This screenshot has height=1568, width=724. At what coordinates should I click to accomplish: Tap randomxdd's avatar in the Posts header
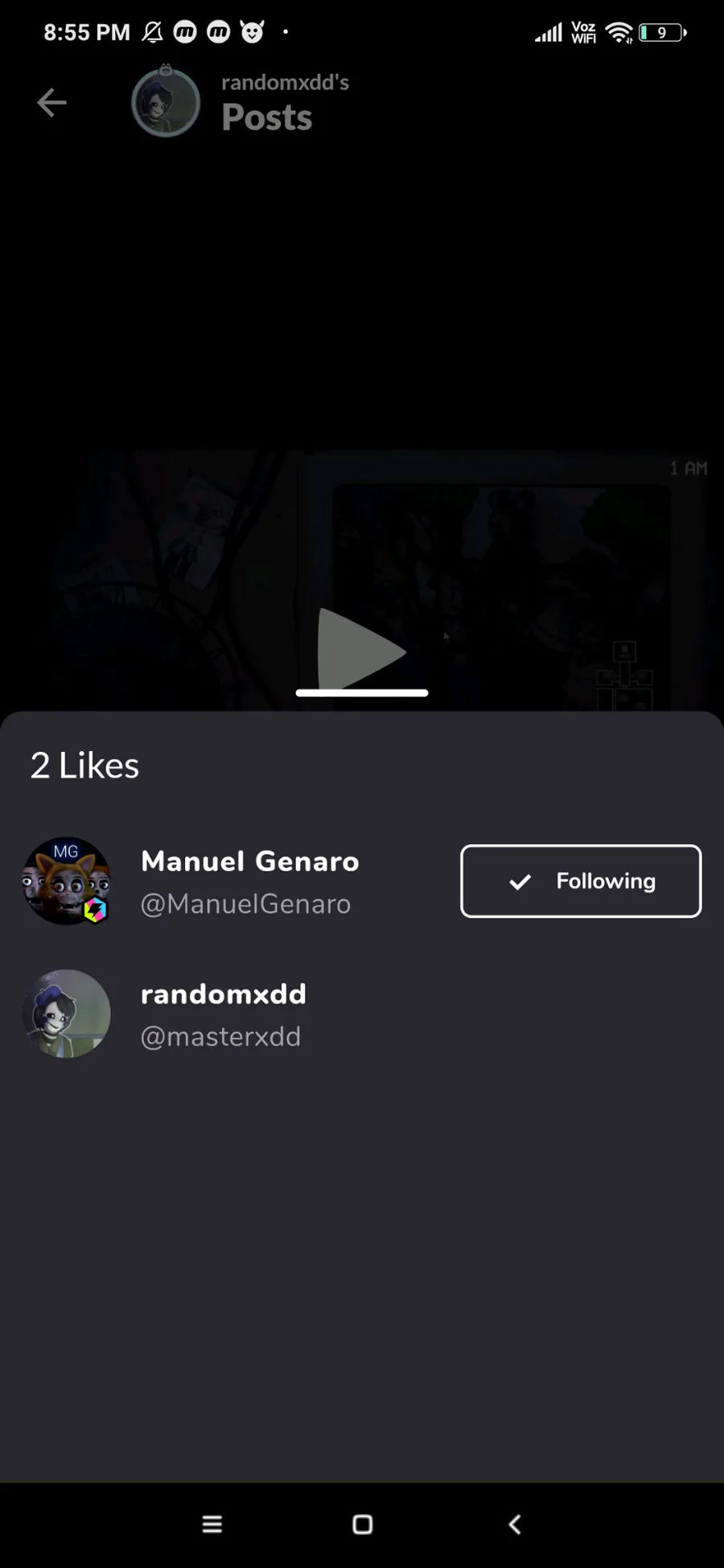pos(166,102)
